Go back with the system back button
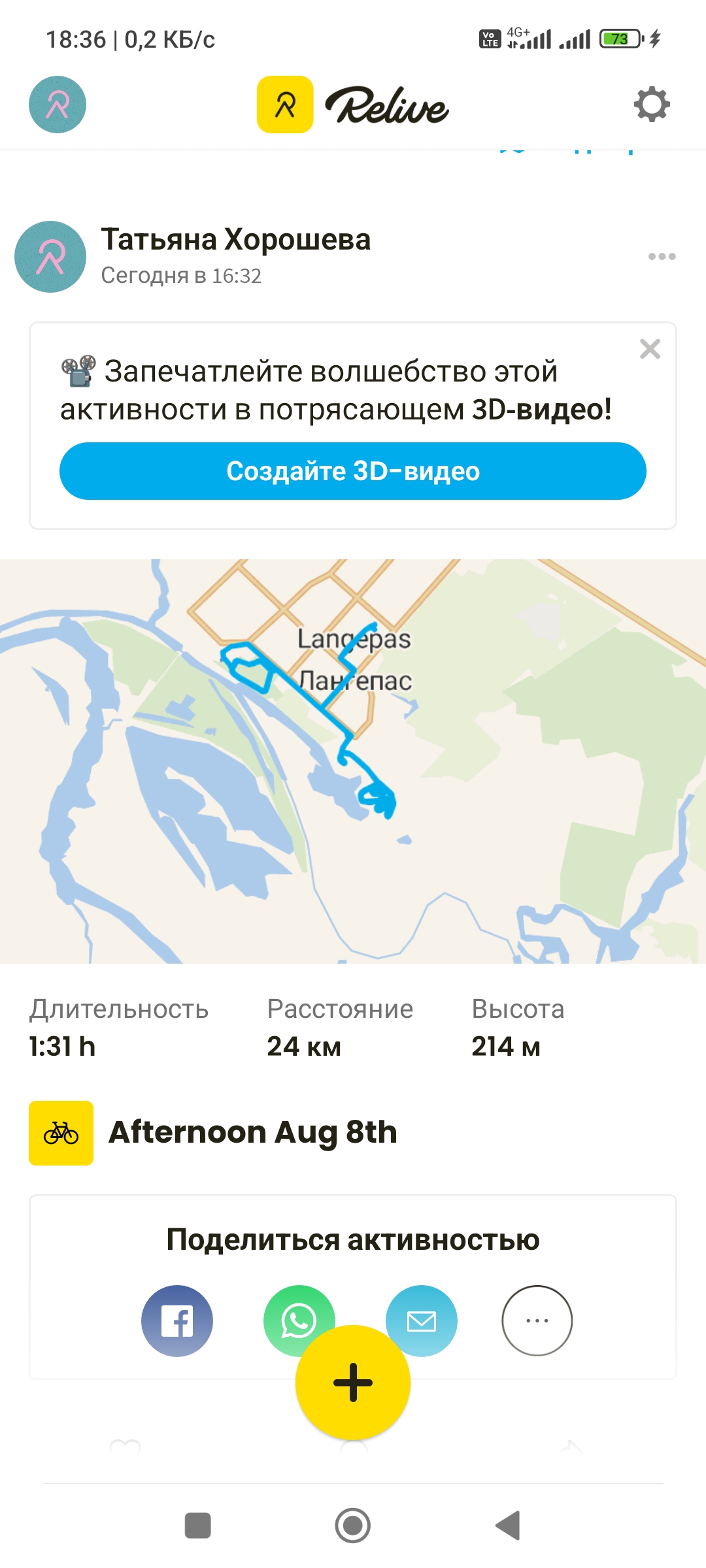706x1568 pixels. point(508,1526)
